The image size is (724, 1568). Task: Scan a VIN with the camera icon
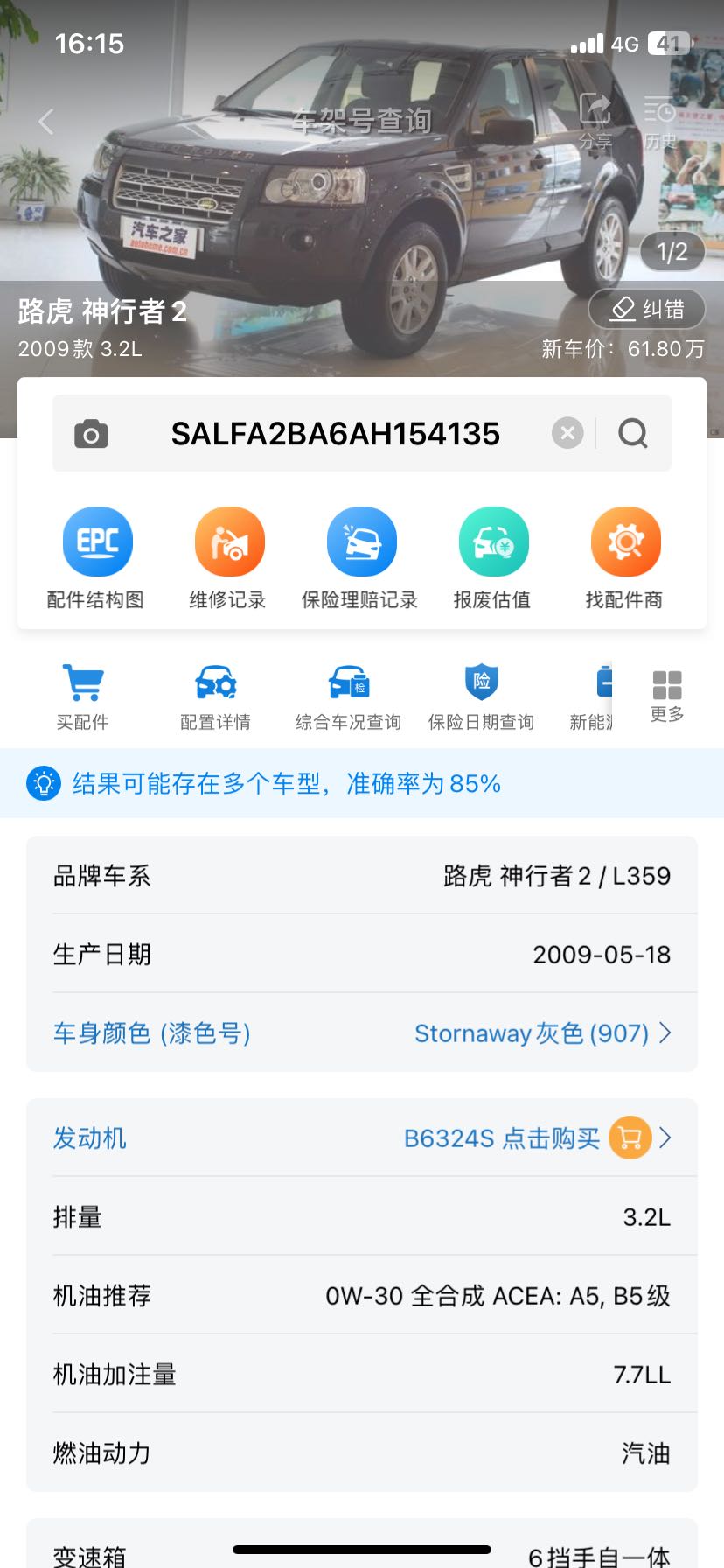tap(91, 434)
